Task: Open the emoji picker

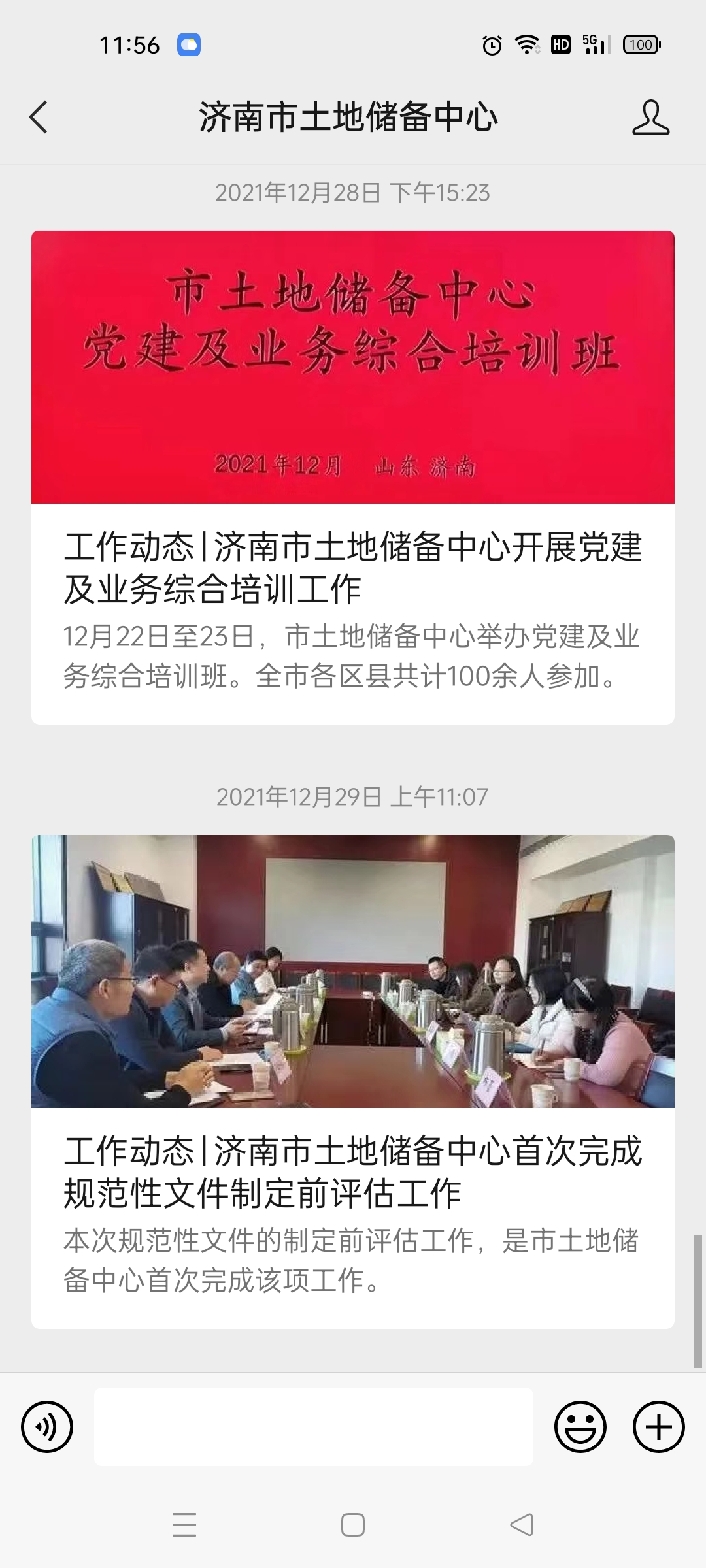Action: [580, 1427]
